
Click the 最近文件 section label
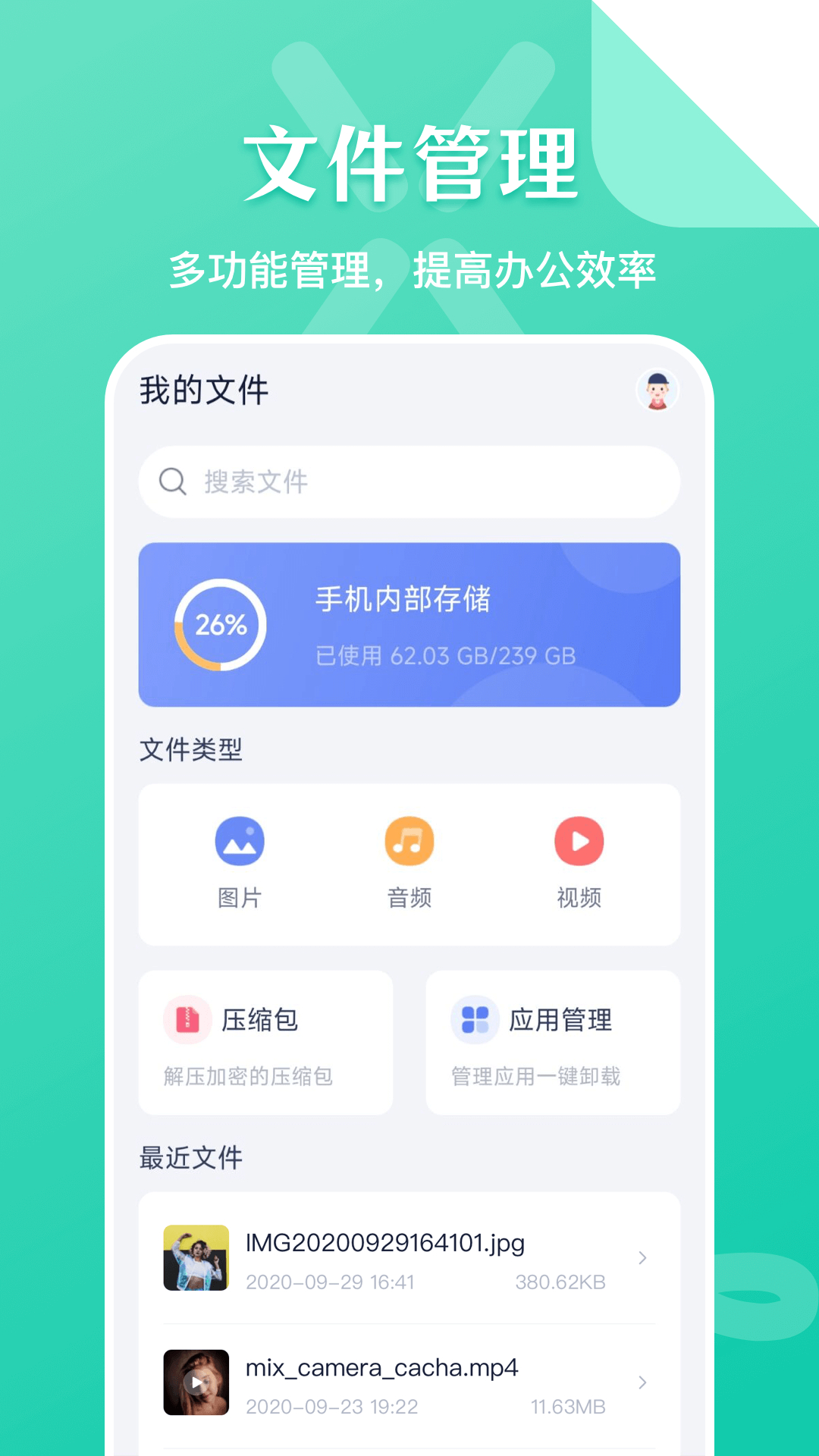coord(189,1158)
